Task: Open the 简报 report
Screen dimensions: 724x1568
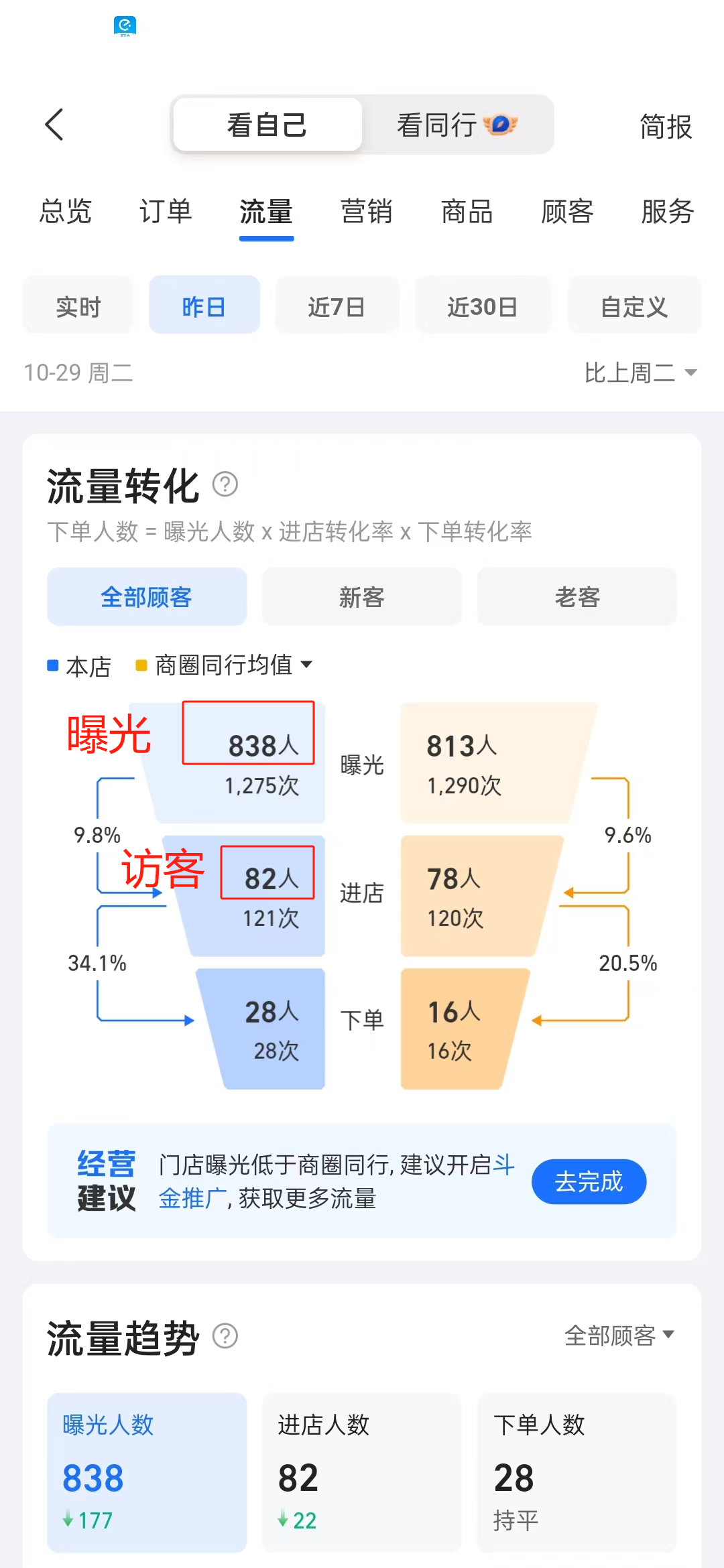Action: click(665, 127)
